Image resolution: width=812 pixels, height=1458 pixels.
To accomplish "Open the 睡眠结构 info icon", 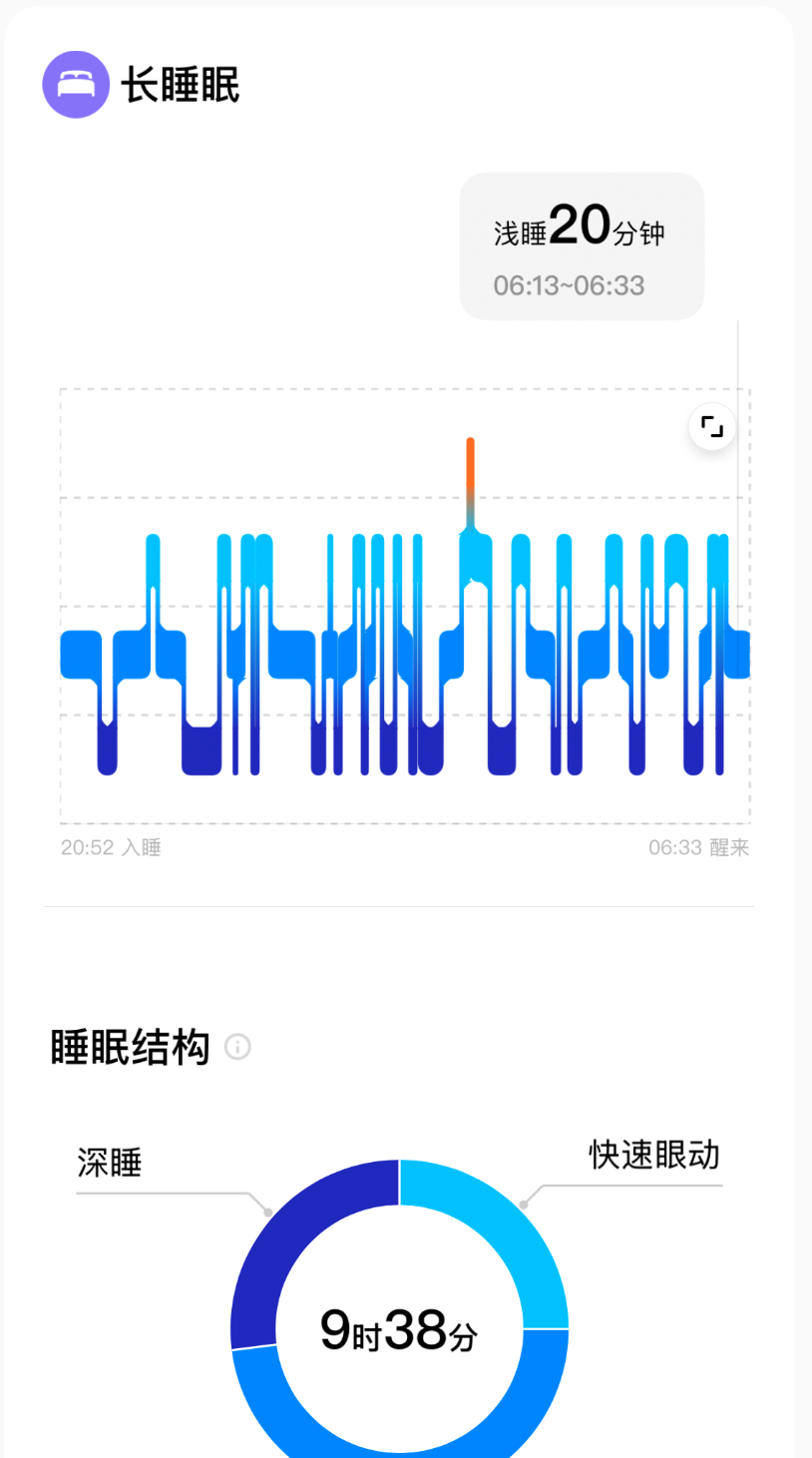I will (237, 1048).
